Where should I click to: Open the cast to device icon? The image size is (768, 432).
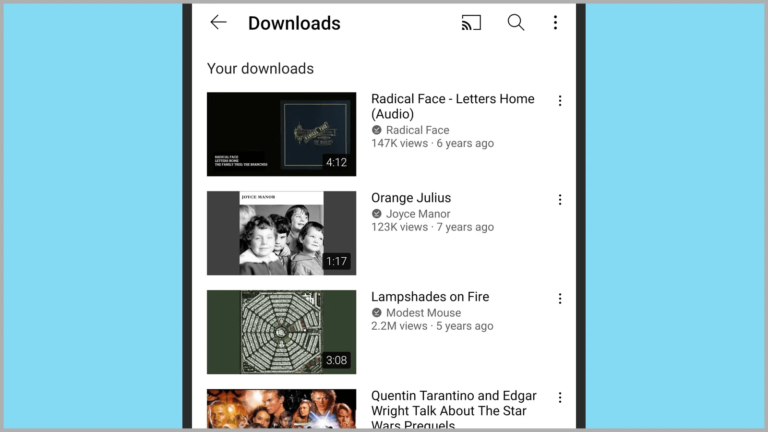pos(471,23)
